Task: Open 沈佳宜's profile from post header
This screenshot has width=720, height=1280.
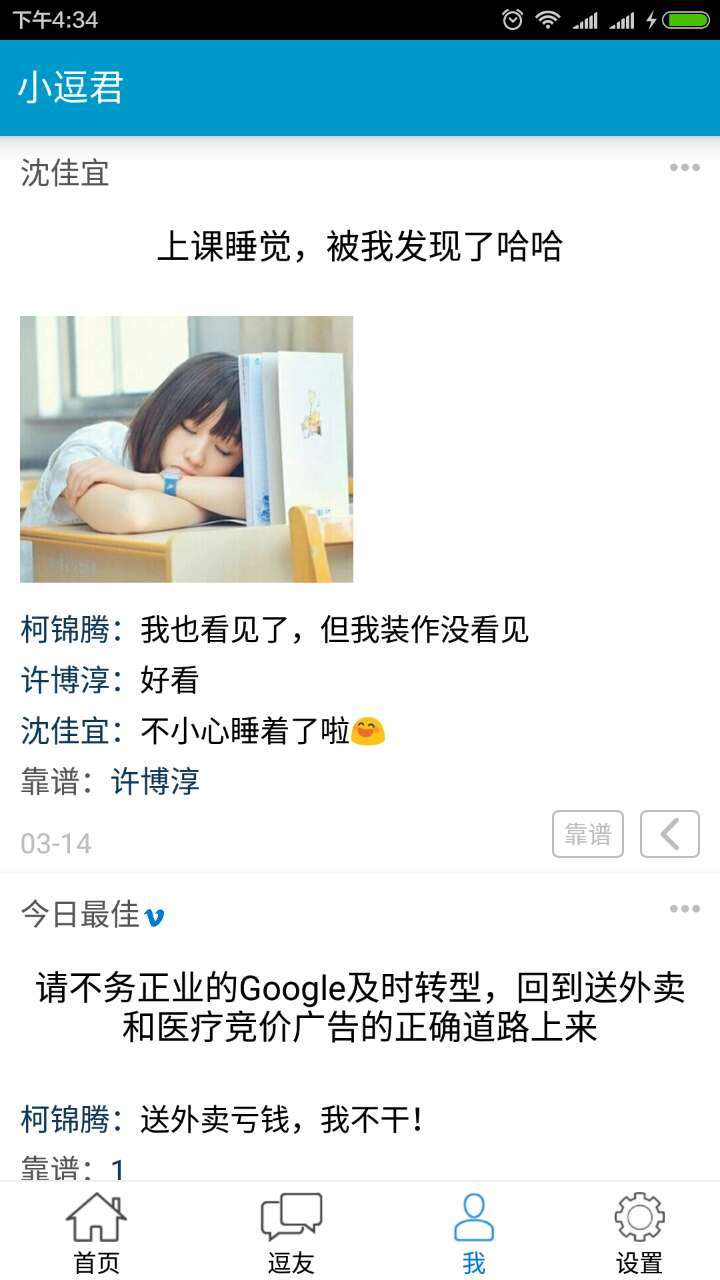Action: (x=65, y=173)
